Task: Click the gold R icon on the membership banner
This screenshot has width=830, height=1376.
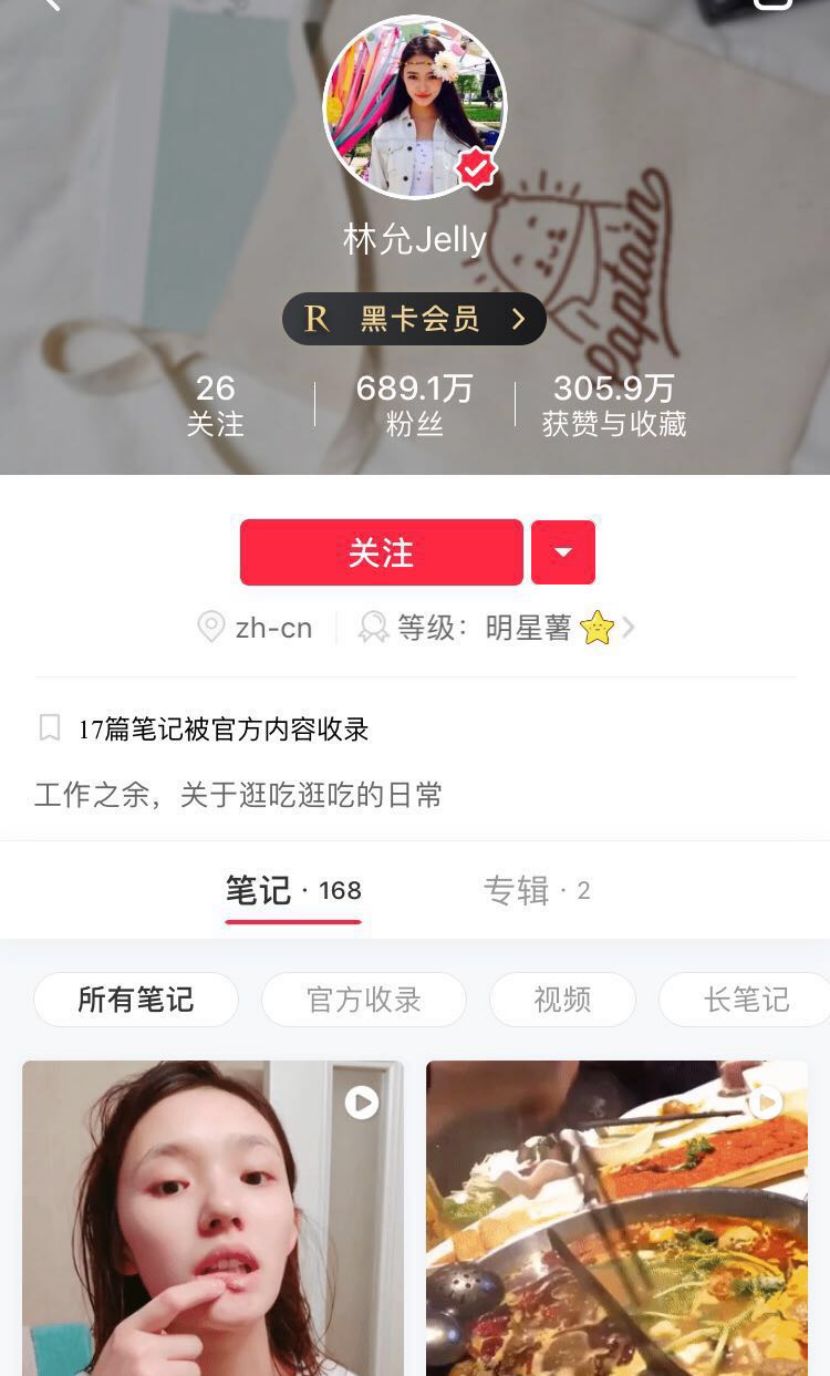Action: click(x=315, y=319)
